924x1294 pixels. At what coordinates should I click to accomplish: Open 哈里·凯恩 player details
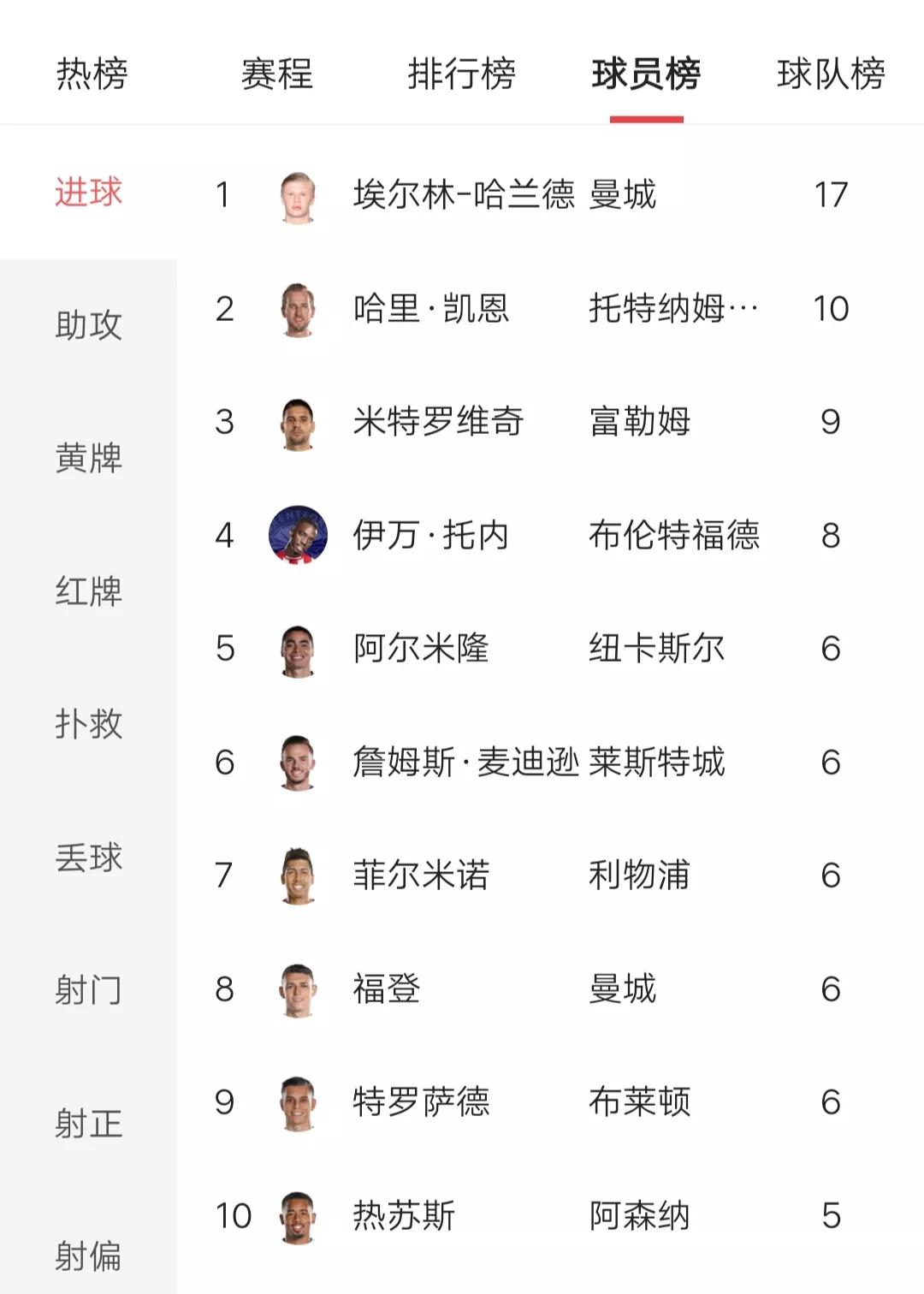pyautogui.click(x=431, y=309)
